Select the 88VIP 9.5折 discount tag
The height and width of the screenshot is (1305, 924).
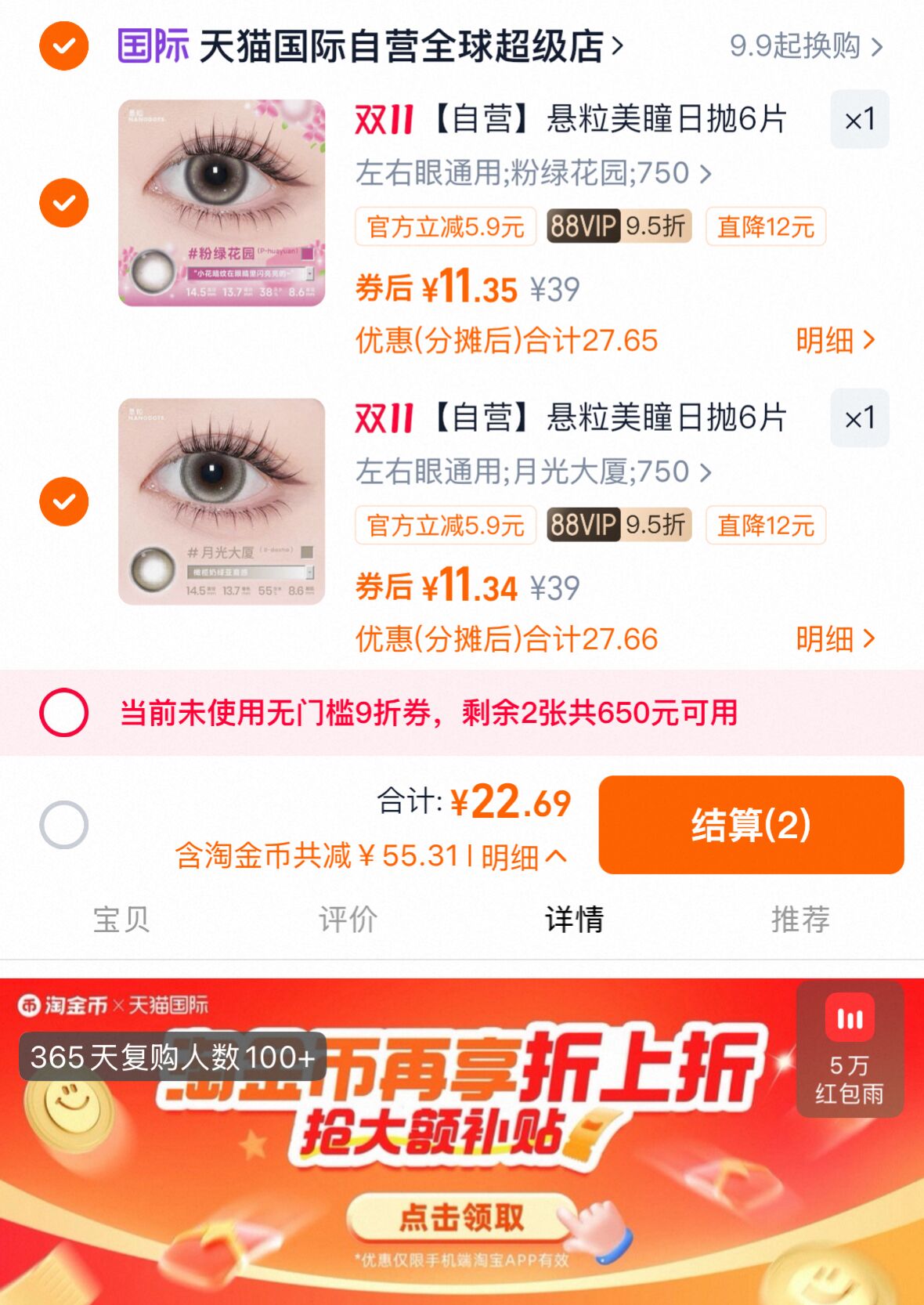[619, 226]
